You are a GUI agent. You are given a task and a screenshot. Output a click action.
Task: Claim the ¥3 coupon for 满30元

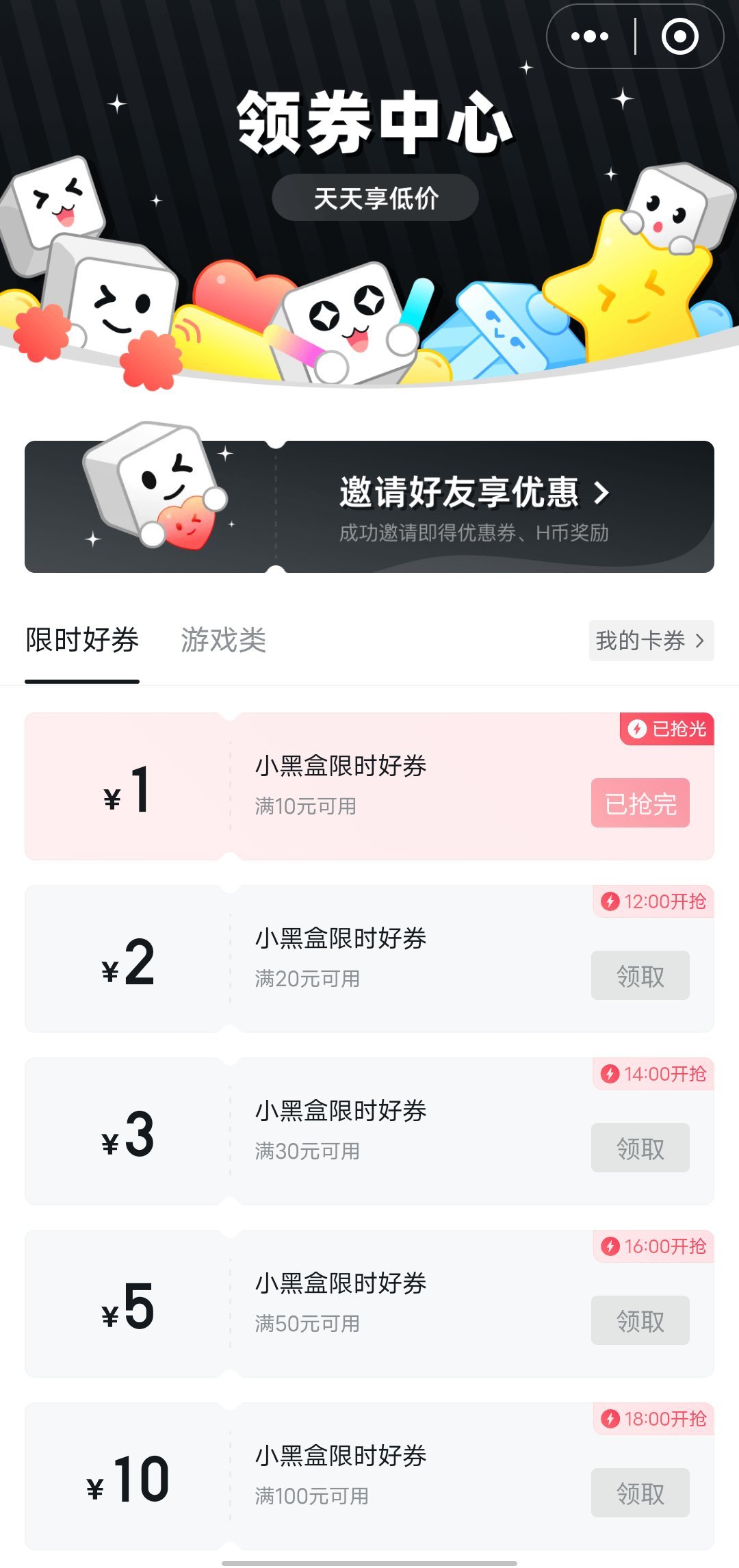[640, 1148]
